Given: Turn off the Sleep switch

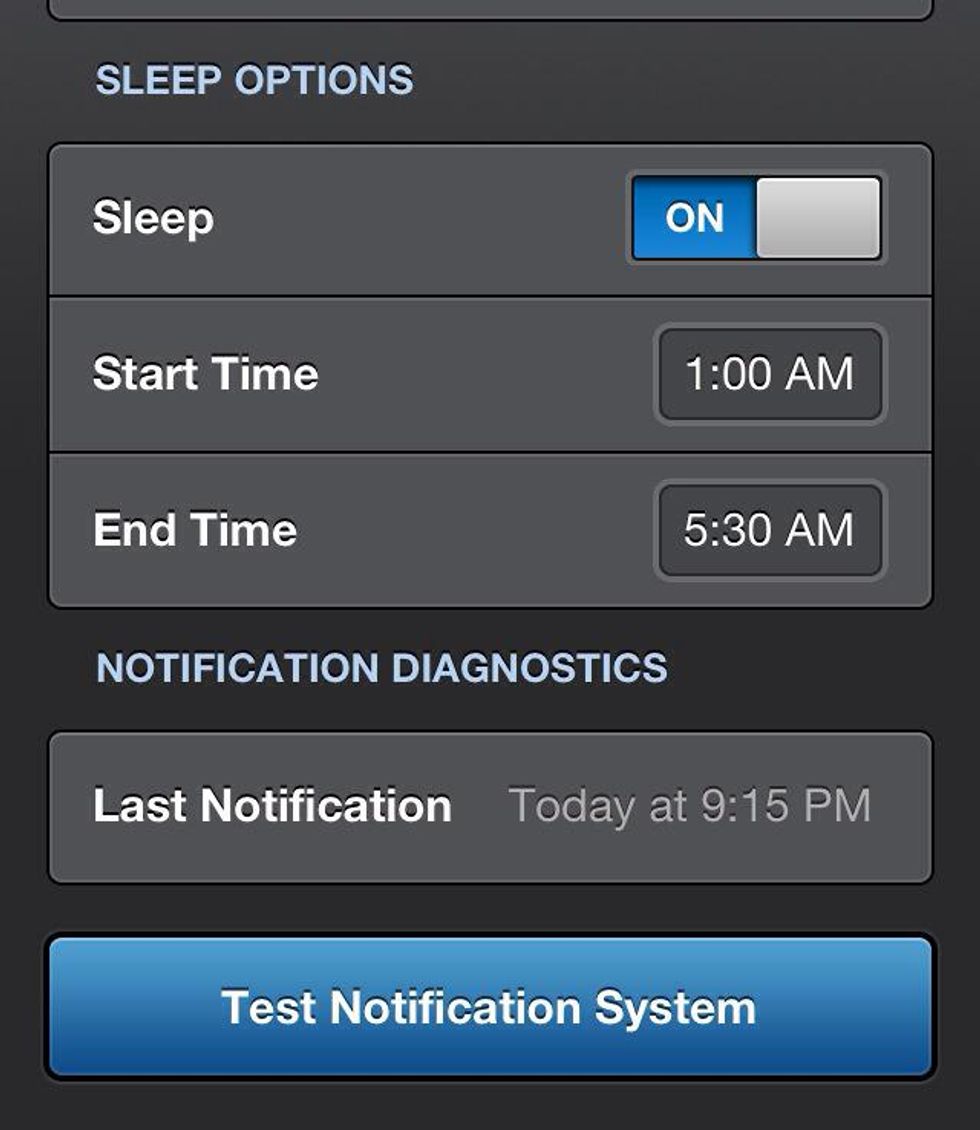Looking at the screenshot, I should coord(757,218).
